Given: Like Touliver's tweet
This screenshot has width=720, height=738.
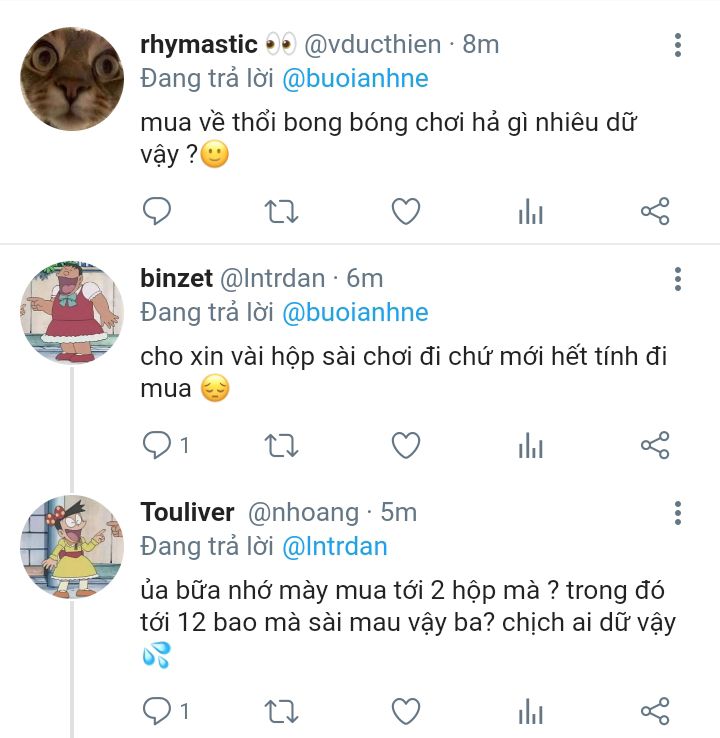Looking at the screenshot, I should tap(404, 711).
